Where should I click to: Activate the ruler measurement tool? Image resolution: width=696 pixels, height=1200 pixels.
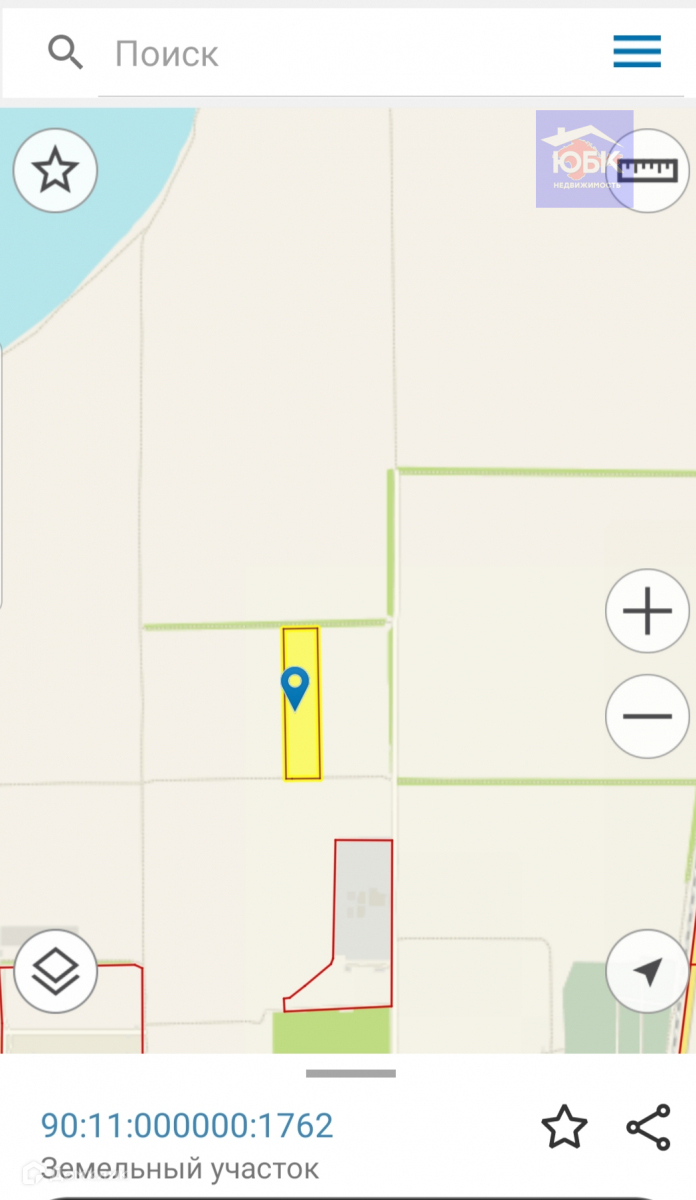click(x=648, y=171)
